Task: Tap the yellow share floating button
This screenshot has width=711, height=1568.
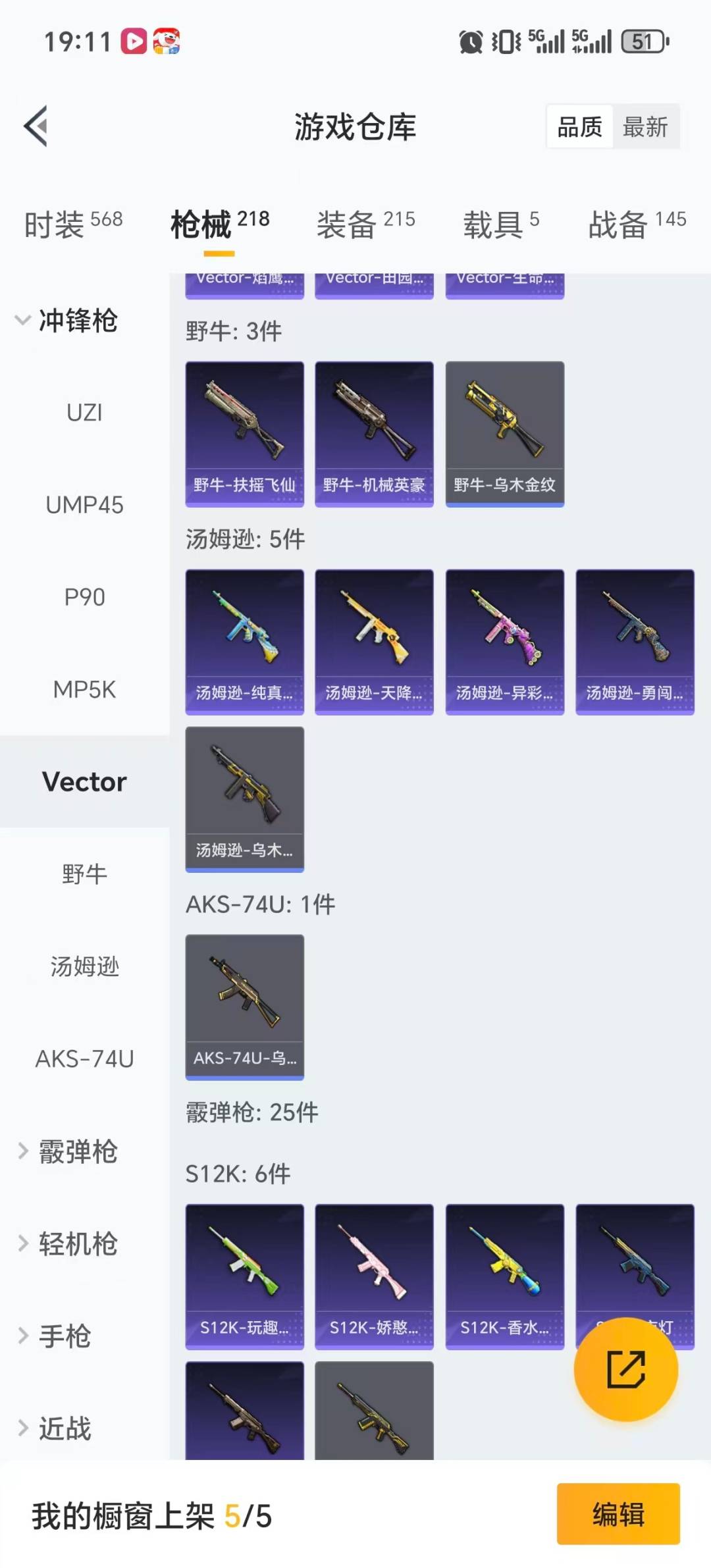Action: coord(625,1369)
